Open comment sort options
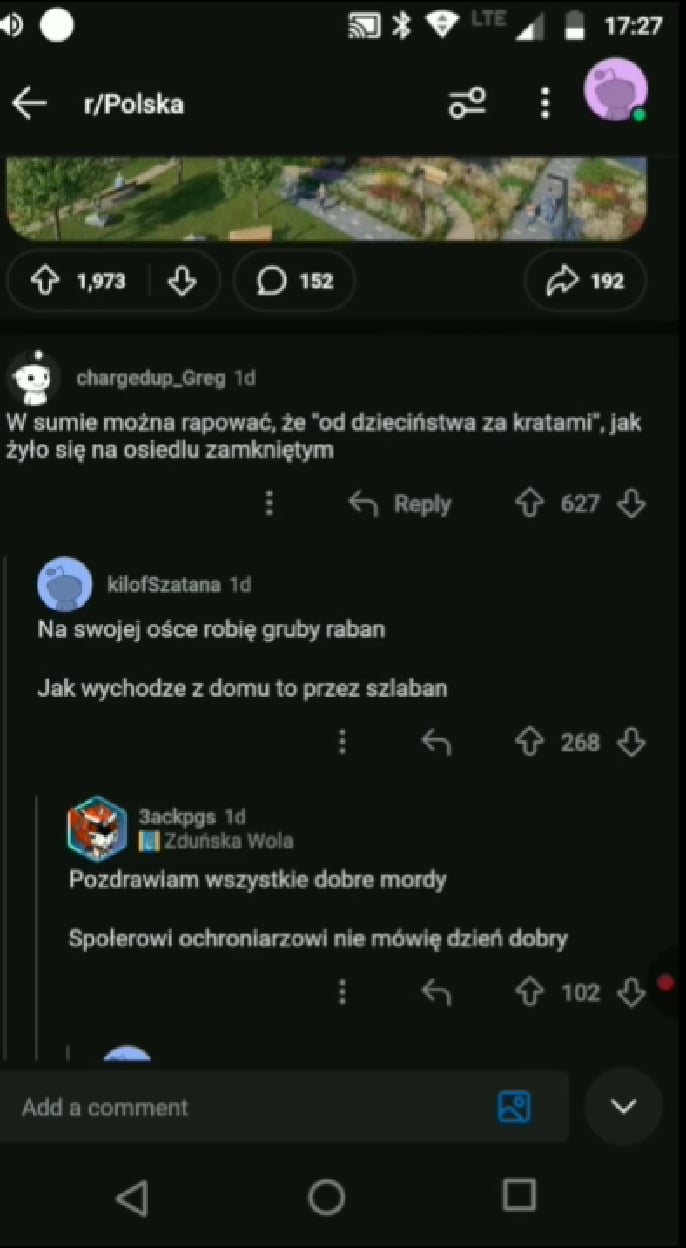Image resolution: width=686 pixels, height=1248 pixels. [x=467, y=103]
